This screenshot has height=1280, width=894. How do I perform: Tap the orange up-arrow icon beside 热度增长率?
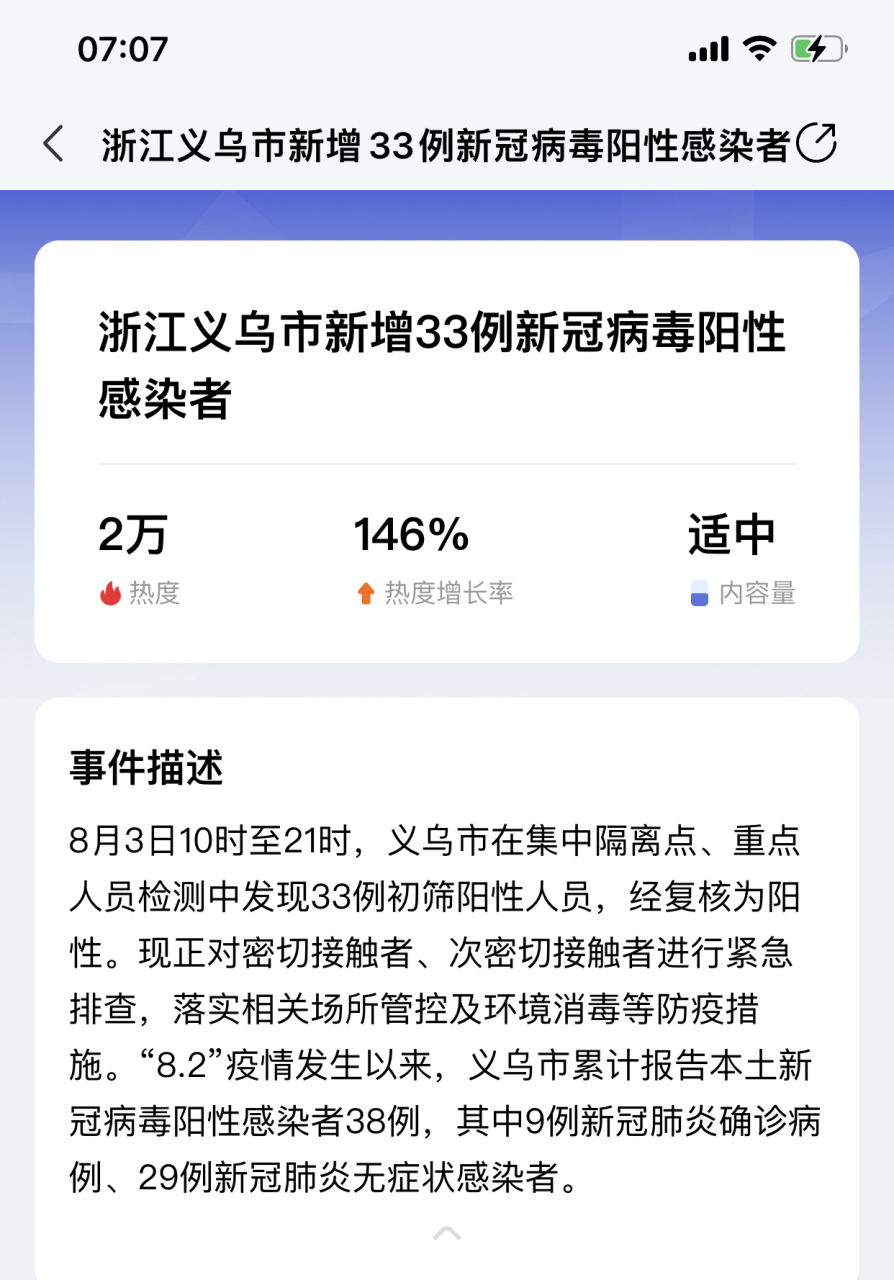pyautogui.click(x=366, y=592)
